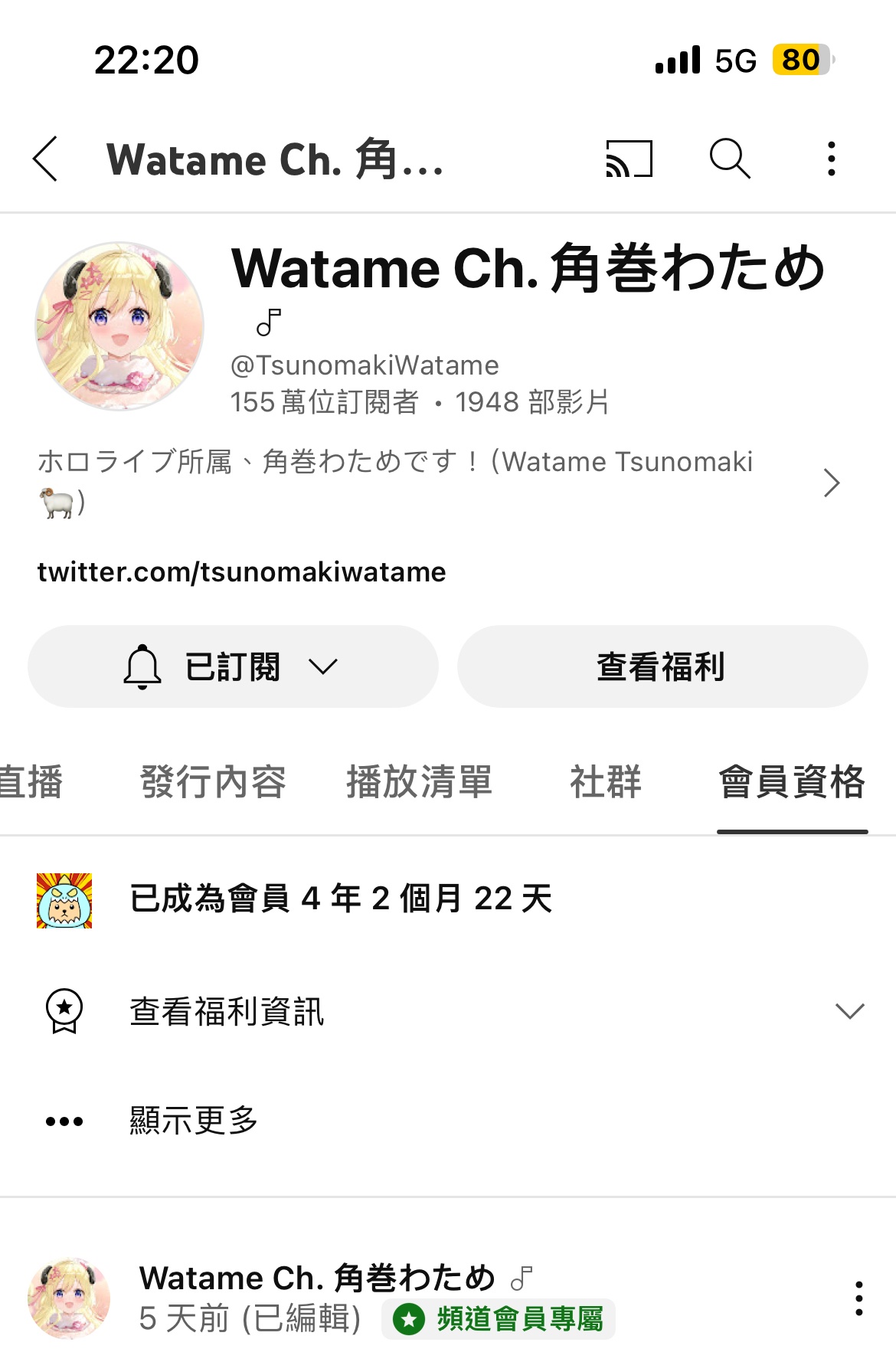
Task: Tap 顯示更多 to show more options
Action: coord(193,1121)
